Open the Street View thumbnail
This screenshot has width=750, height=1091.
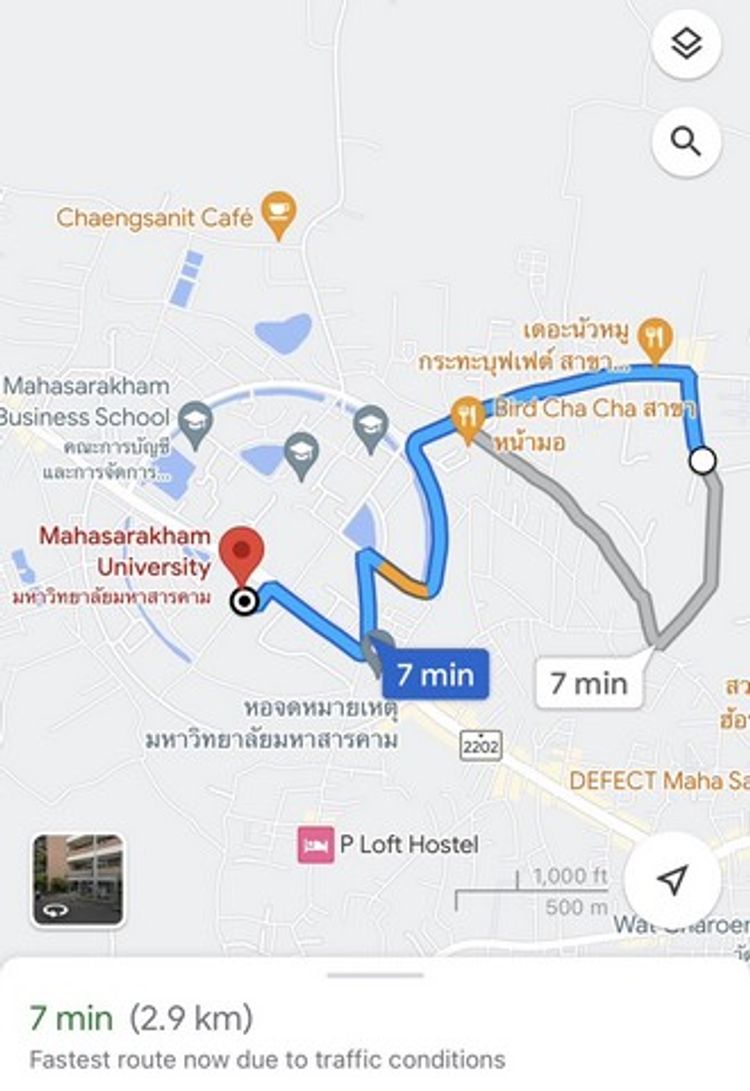click(x=78, y=880)
